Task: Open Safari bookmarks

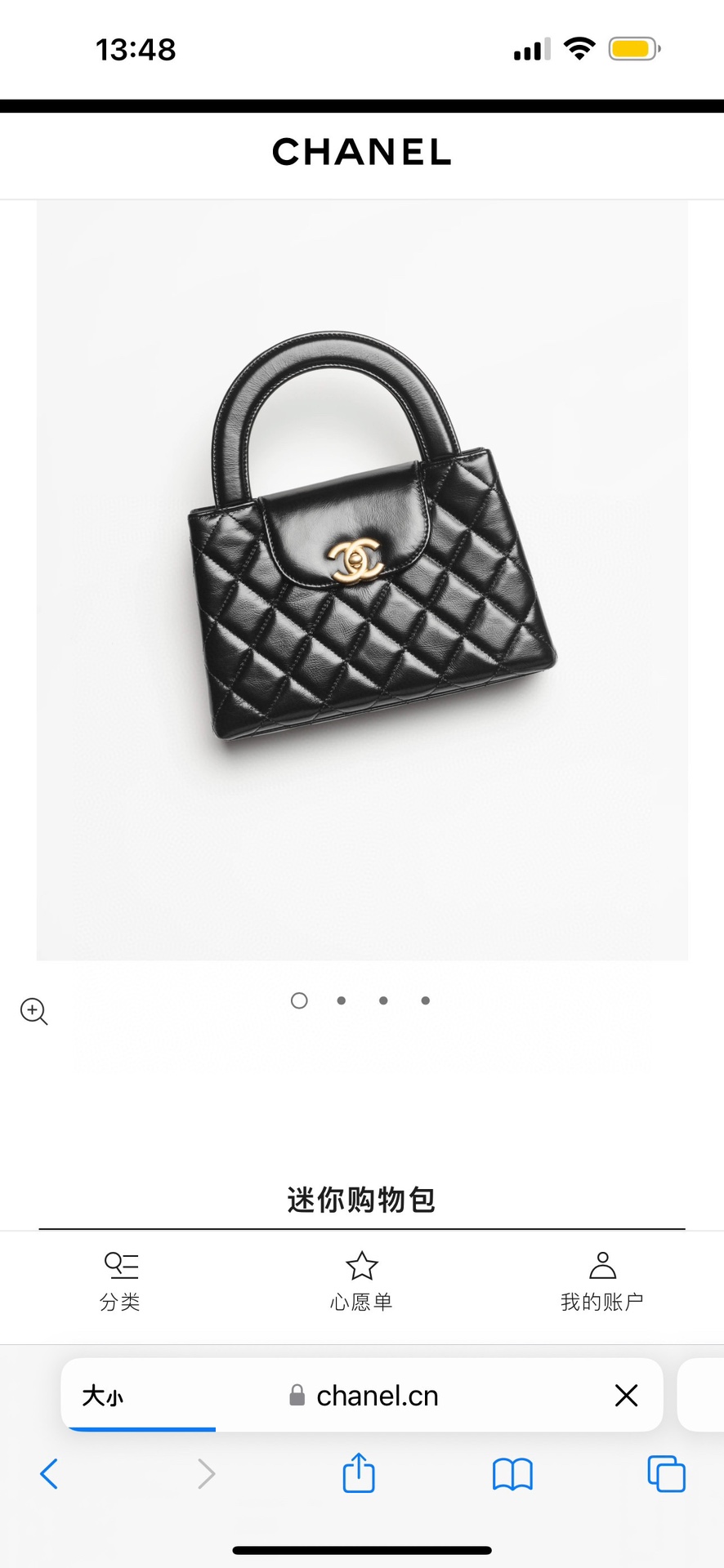Action: click(x=512, y=1474)
